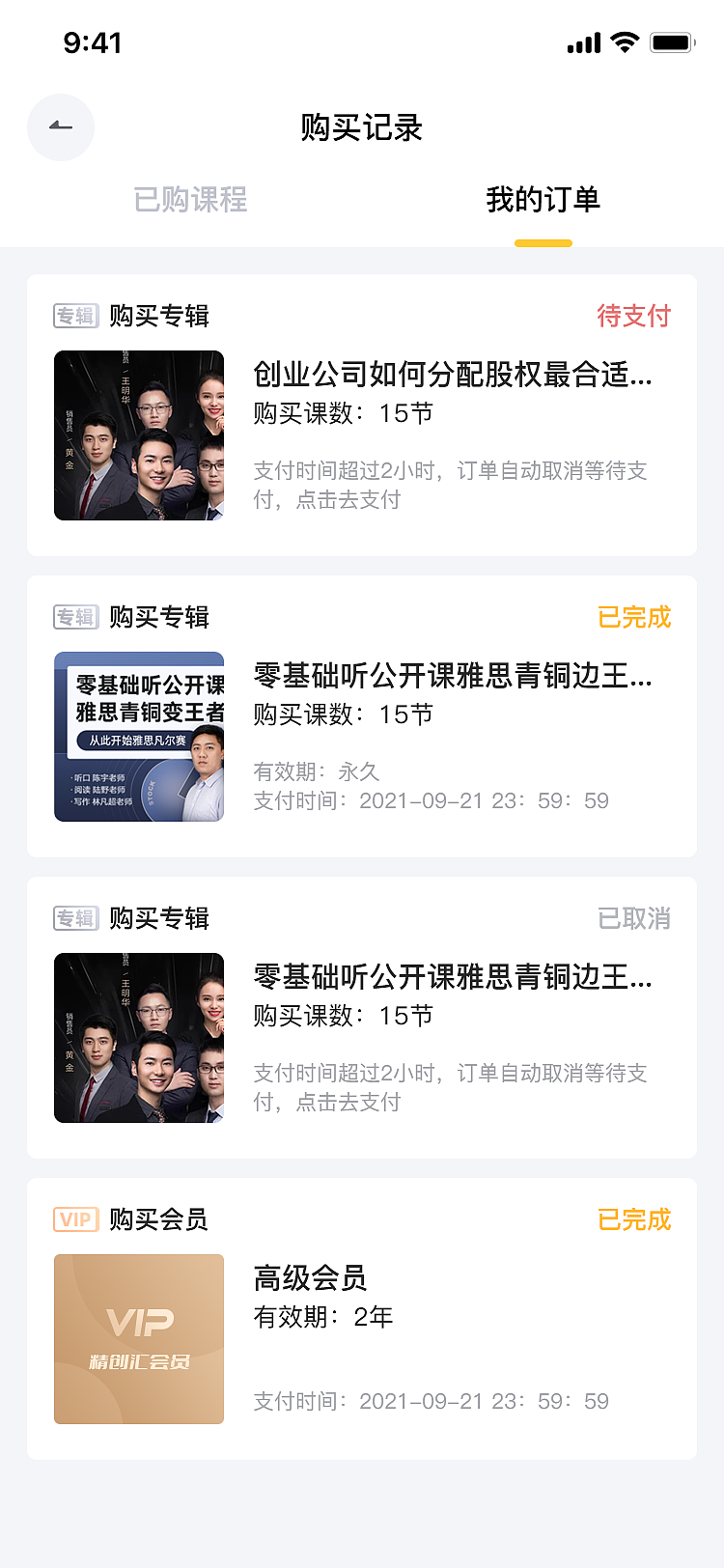Select the 我的订单 tab
Viewport: 724px width, 1568px height.
click(x=543, y=201)
